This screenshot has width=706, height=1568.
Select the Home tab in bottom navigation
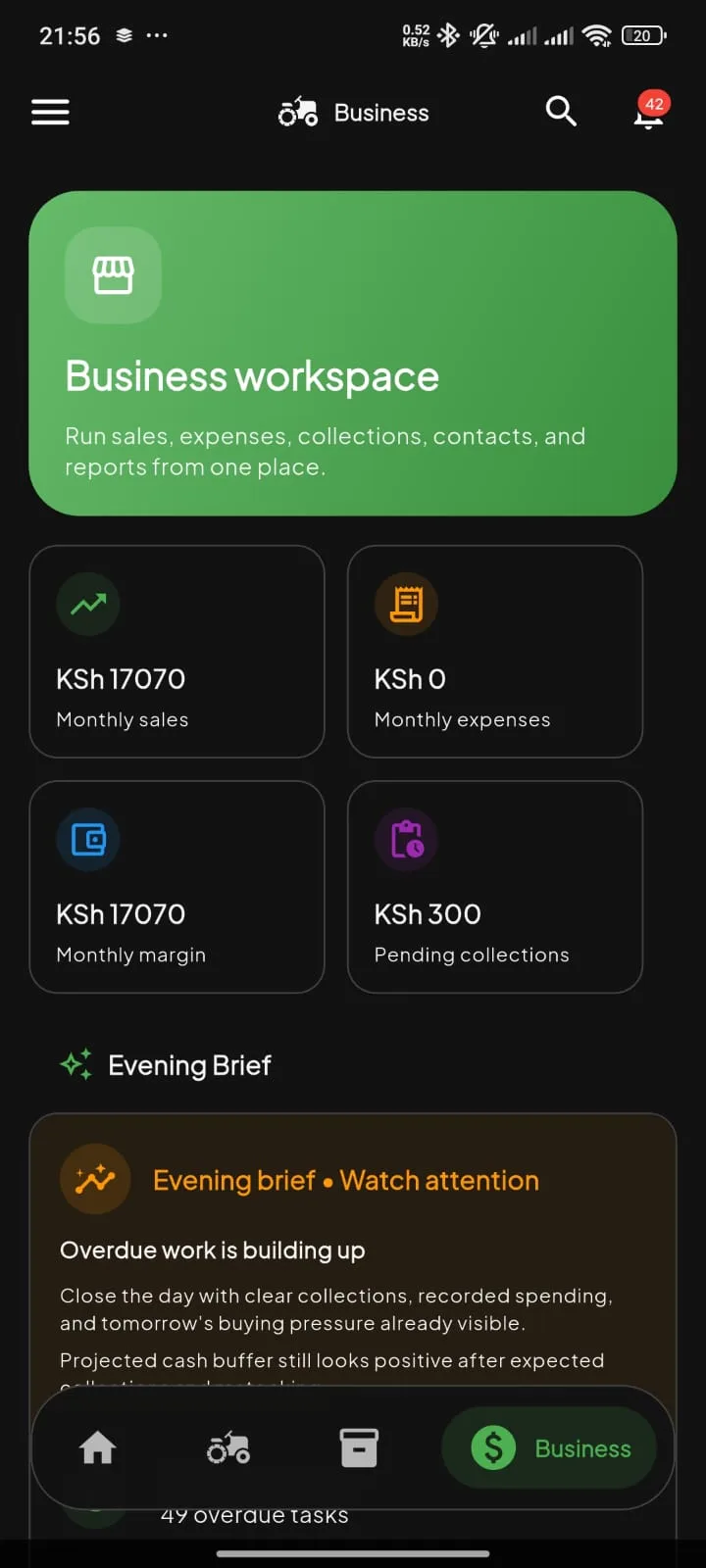pyautogui.click(x=97, y=1447)
